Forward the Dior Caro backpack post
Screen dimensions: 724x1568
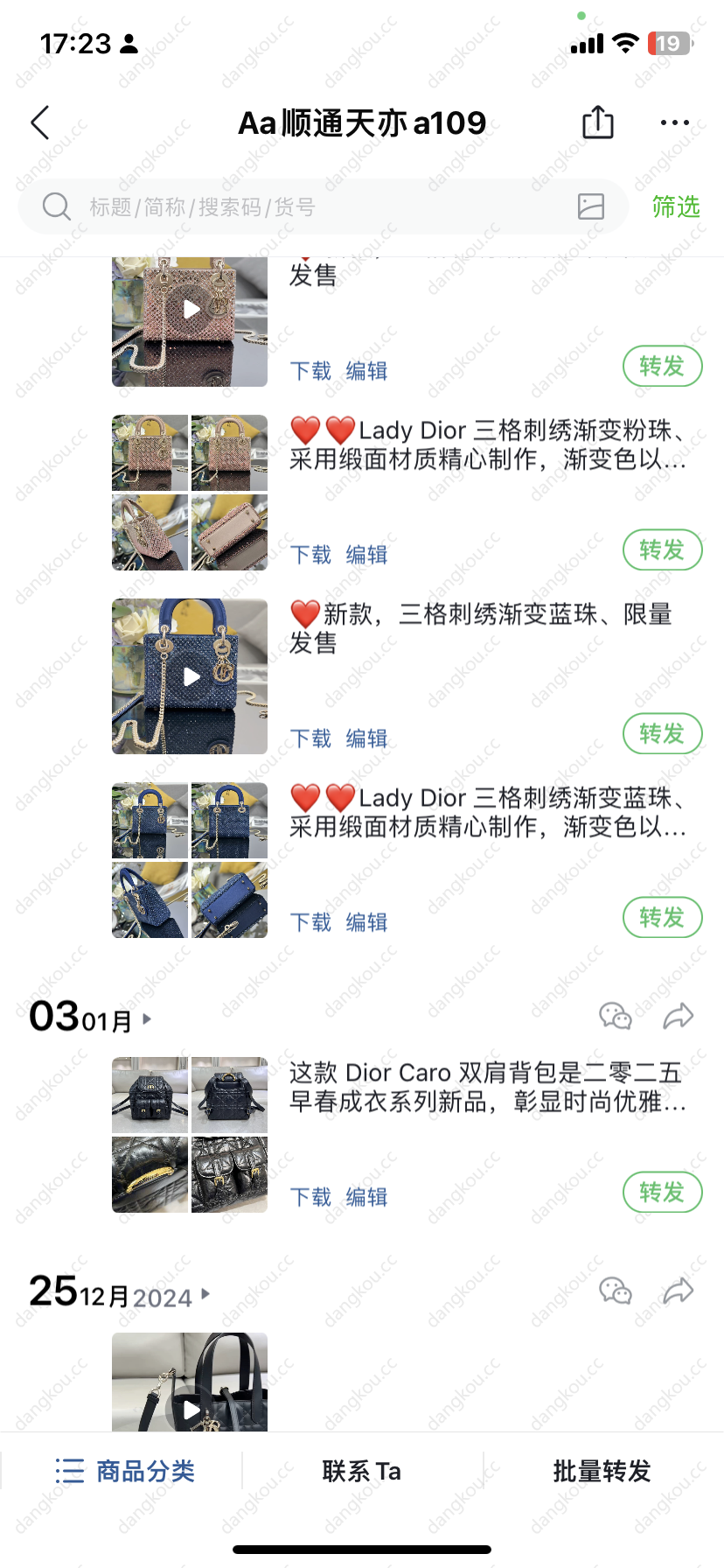click(x=662, y=1193)
